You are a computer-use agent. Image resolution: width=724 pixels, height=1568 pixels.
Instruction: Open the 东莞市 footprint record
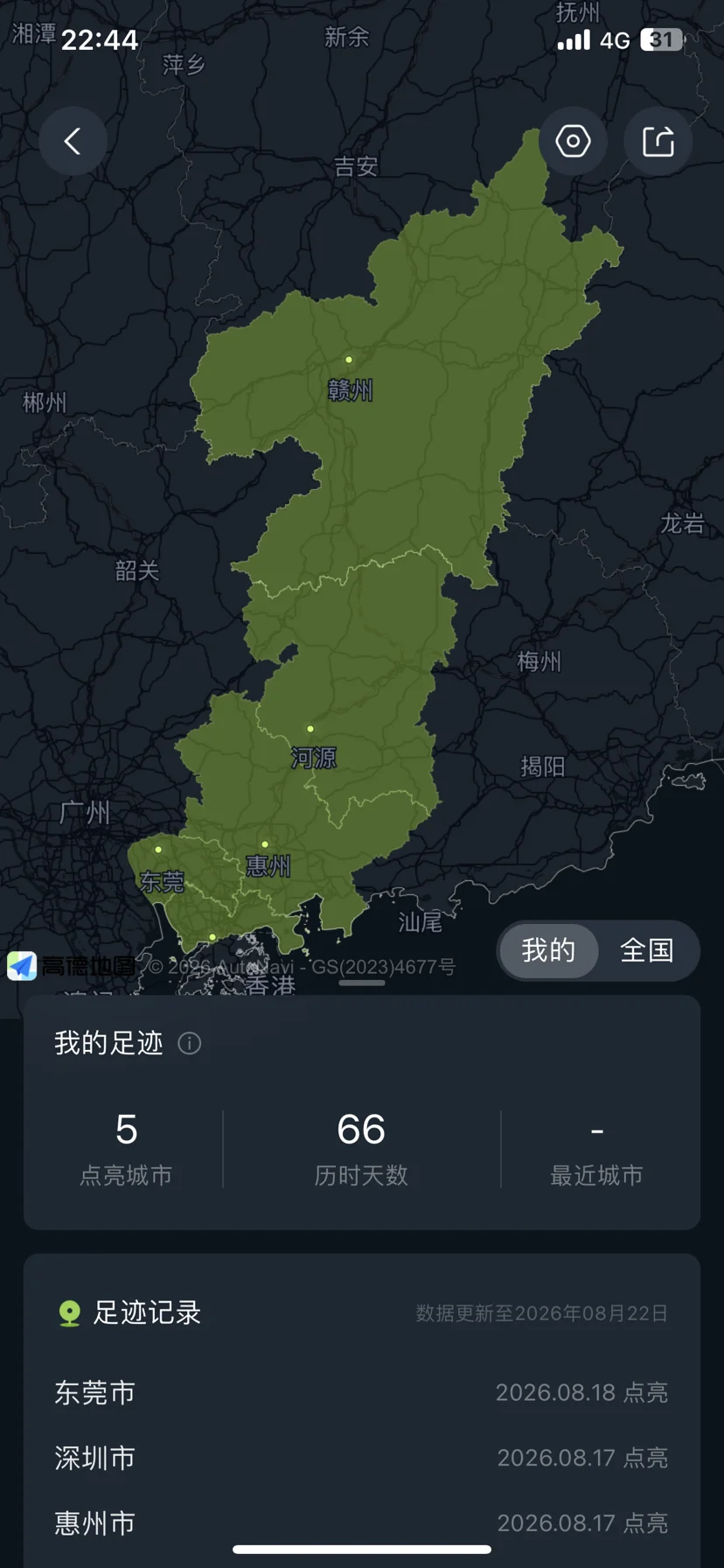pos(362,1392)
